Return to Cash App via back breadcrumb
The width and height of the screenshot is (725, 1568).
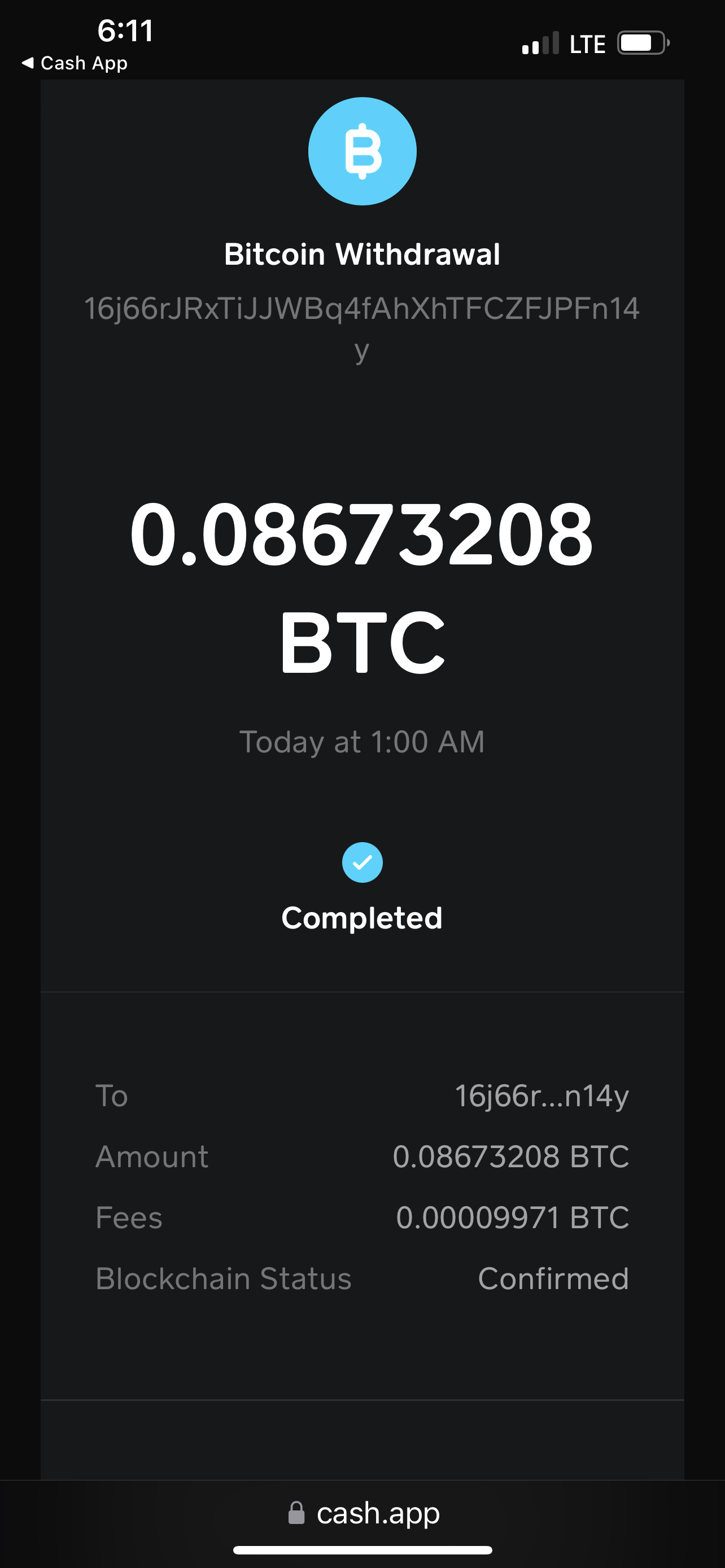point(75,63)
